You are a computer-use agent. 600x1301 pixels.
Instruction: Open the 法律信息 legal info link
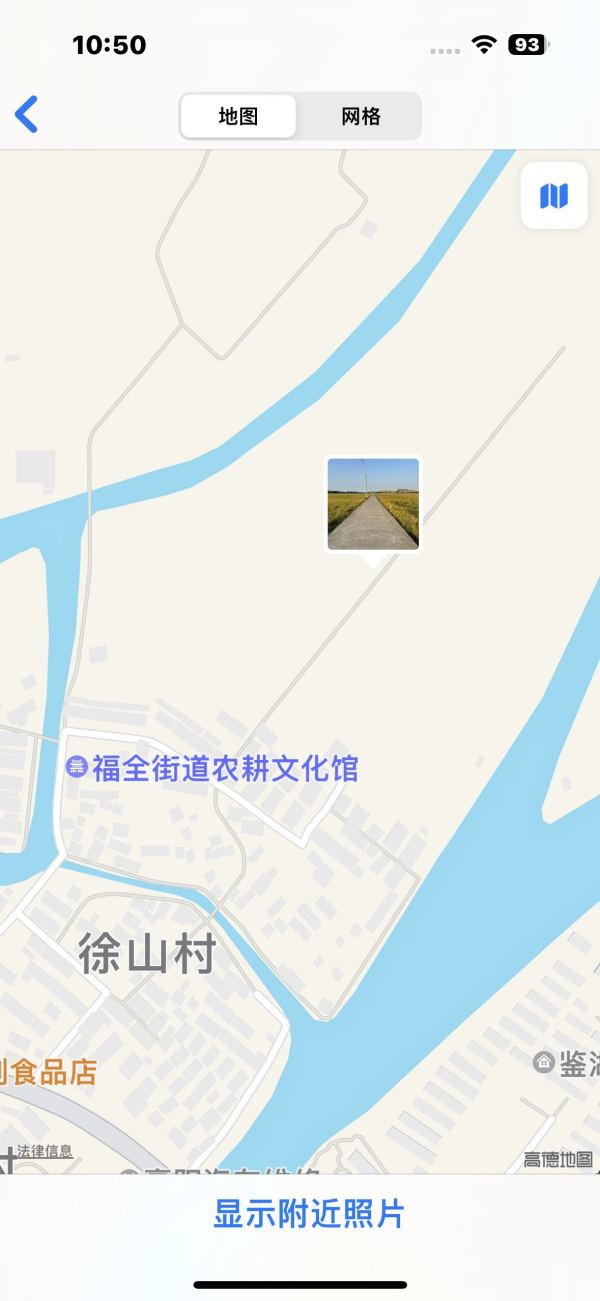click(x=45, y=1152)
